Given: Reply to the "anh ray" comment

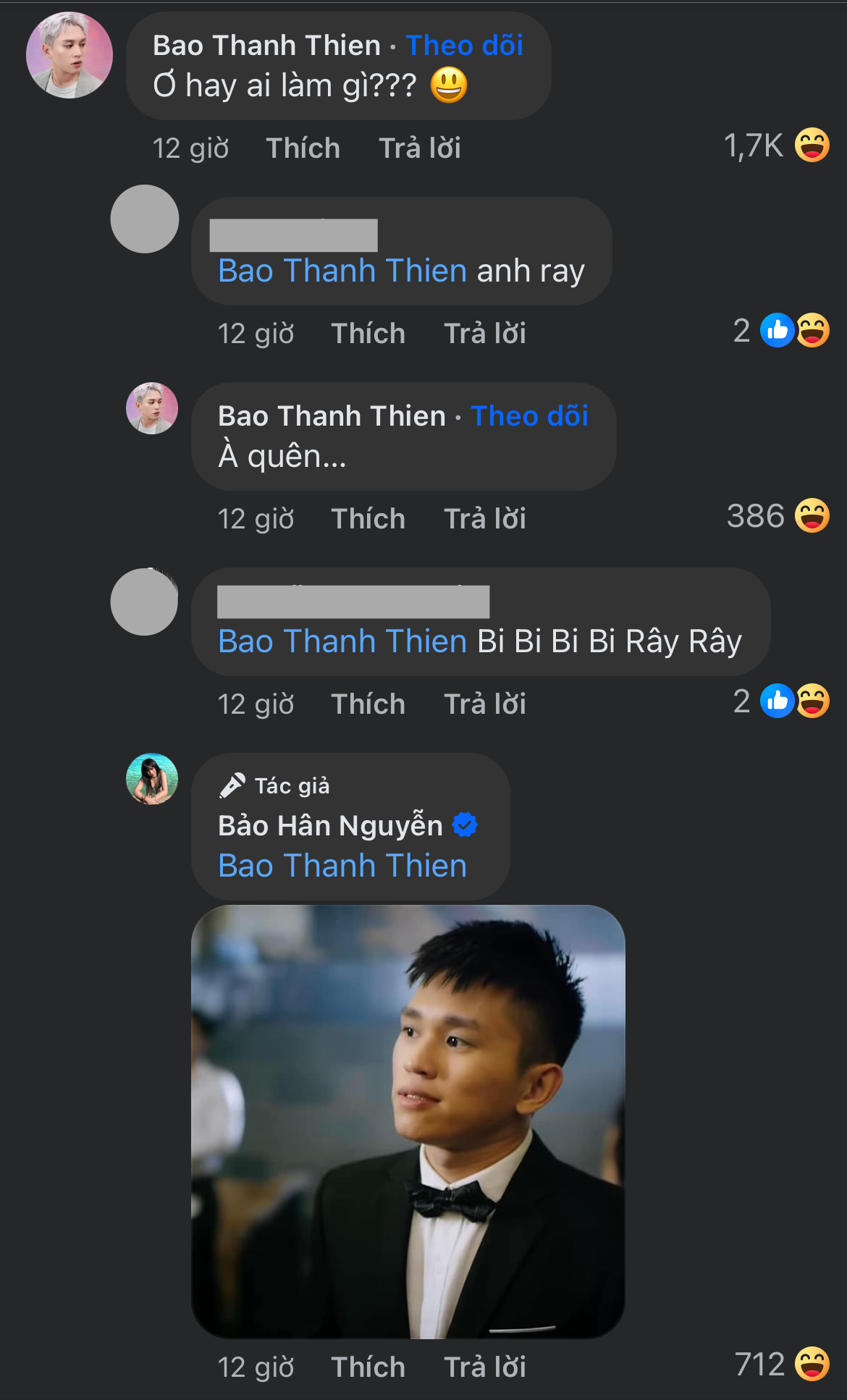Looking at the screenshot, I should click(484, 334).
